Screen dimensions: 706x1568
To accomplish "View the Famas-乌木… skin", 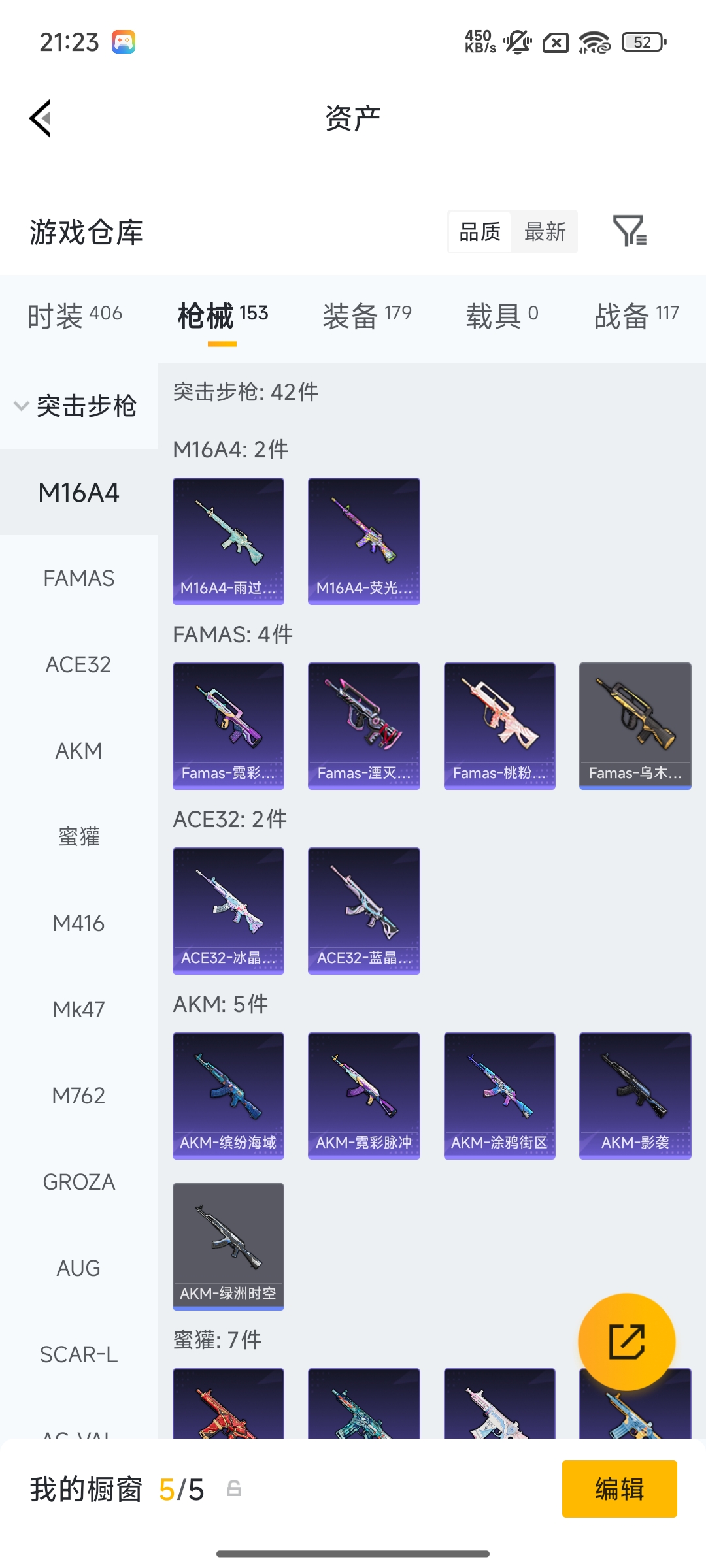I will [x=635, y=725].
